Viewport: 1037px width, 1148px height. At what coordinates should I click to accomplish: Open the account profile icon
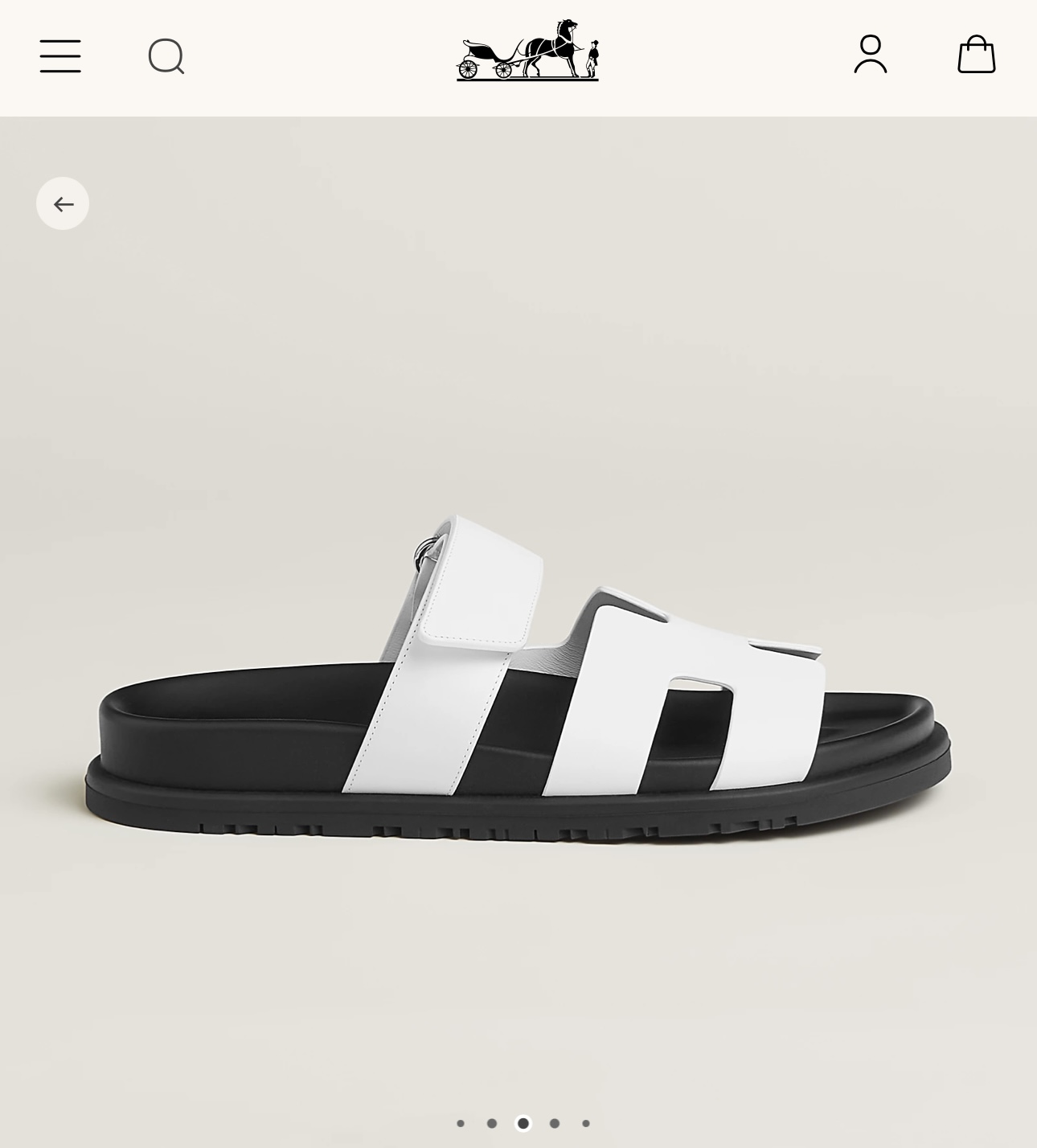[x=871, y=54]
